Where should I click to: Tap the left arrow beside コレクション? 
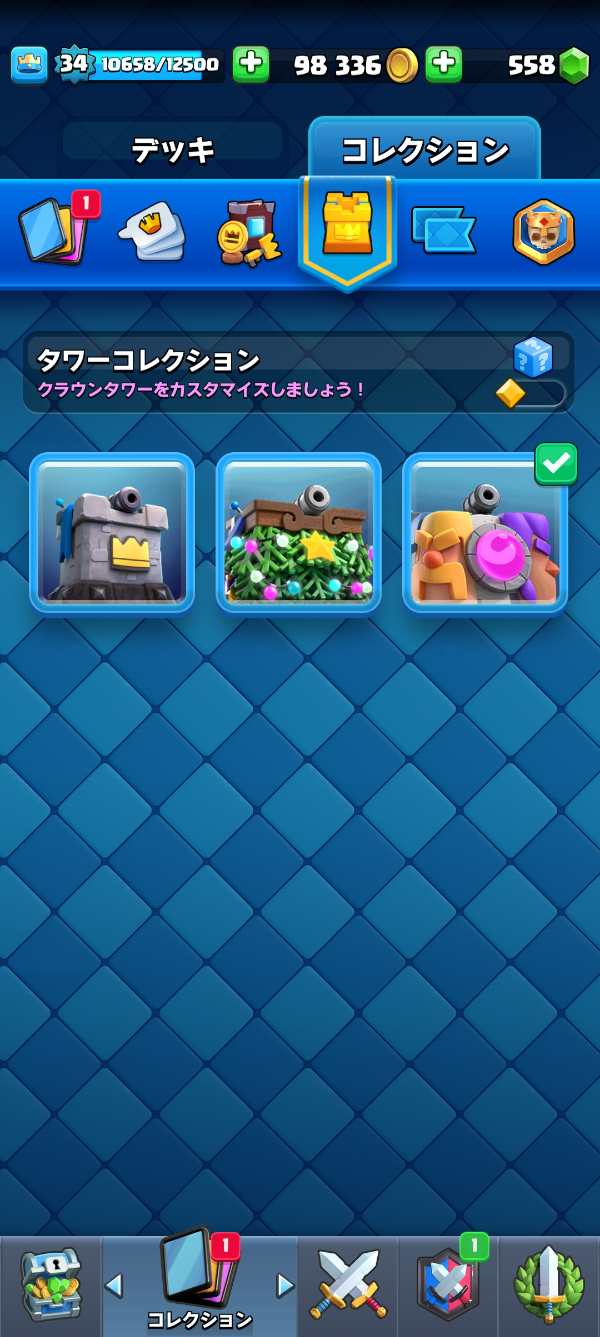pyautogui.click(x=114, y=1285)
